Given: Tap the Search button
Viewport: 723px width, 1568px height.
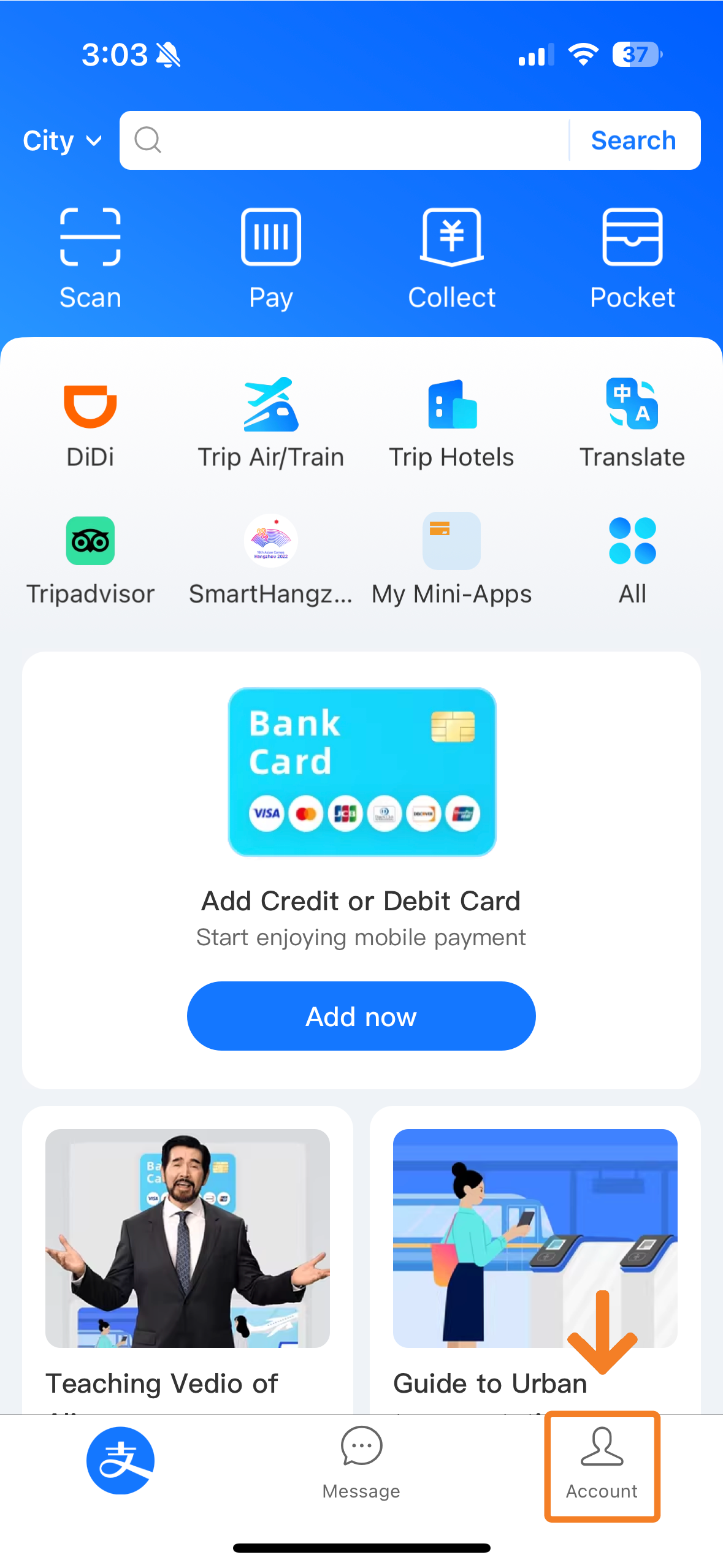Looking at the screenshot, I should (x=633, y=140).
